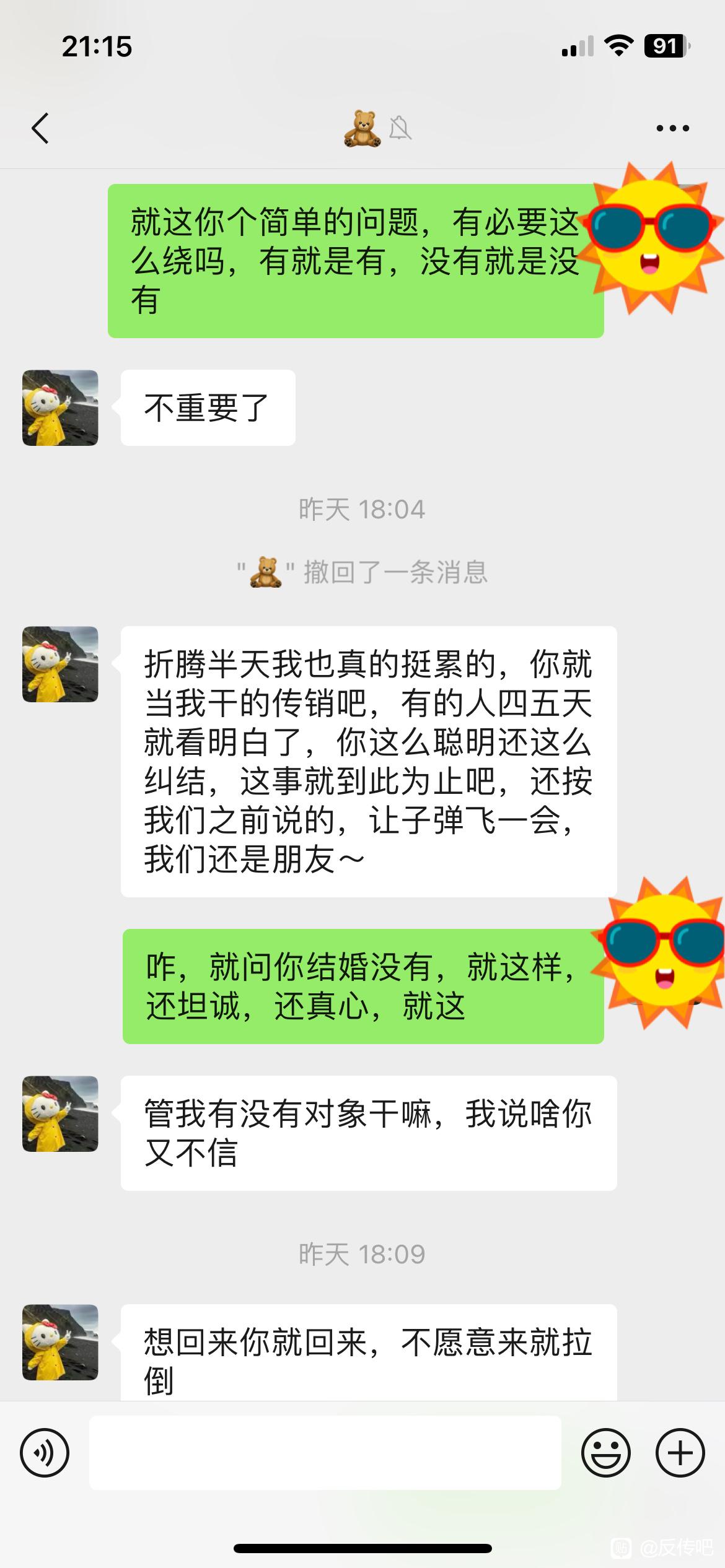Open the chat info overflow menu
Image resolution: width=725 pixels, height=1568 pixels.
coord(672,129)
